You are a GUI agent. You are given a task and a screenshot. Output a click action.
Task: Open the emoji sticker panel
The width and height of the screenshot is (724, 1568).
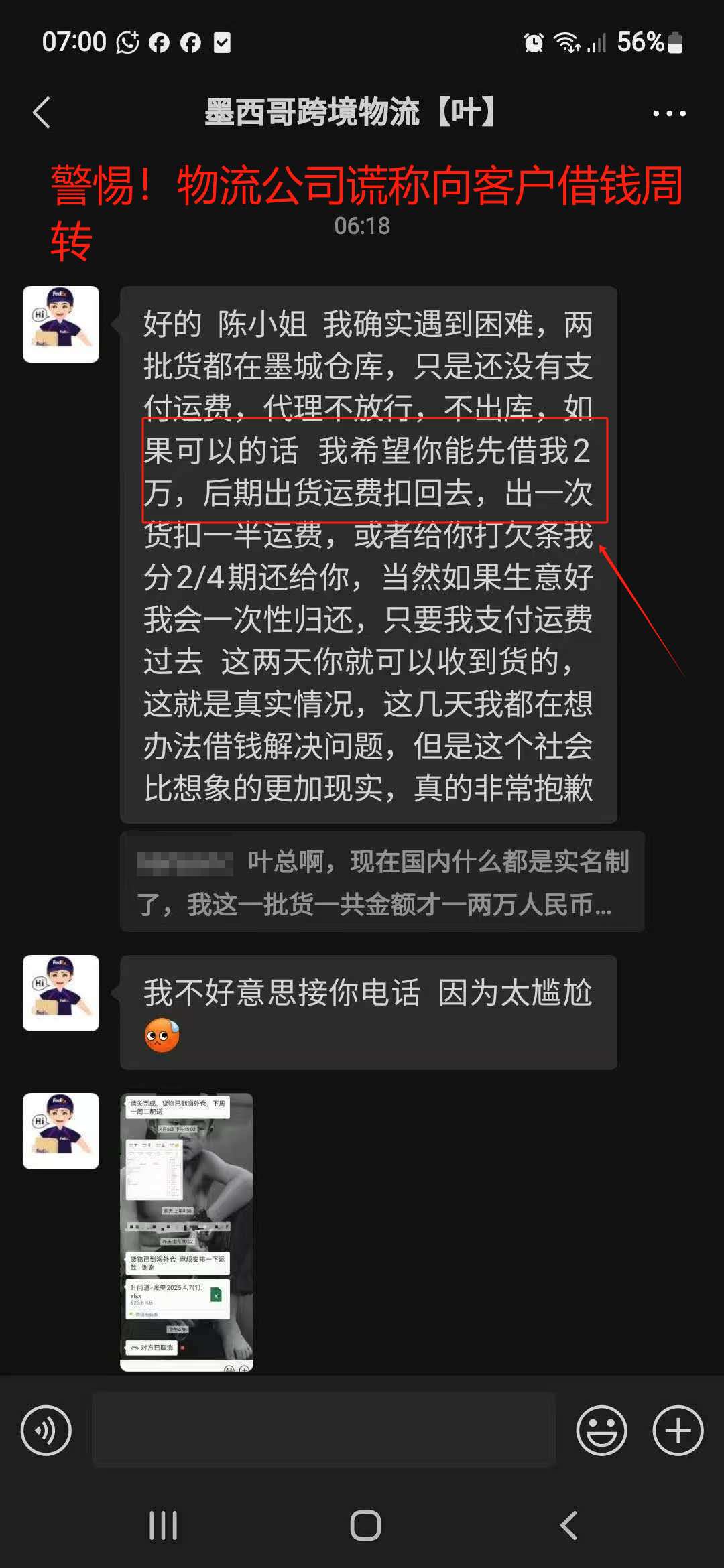click(601, 1431)
